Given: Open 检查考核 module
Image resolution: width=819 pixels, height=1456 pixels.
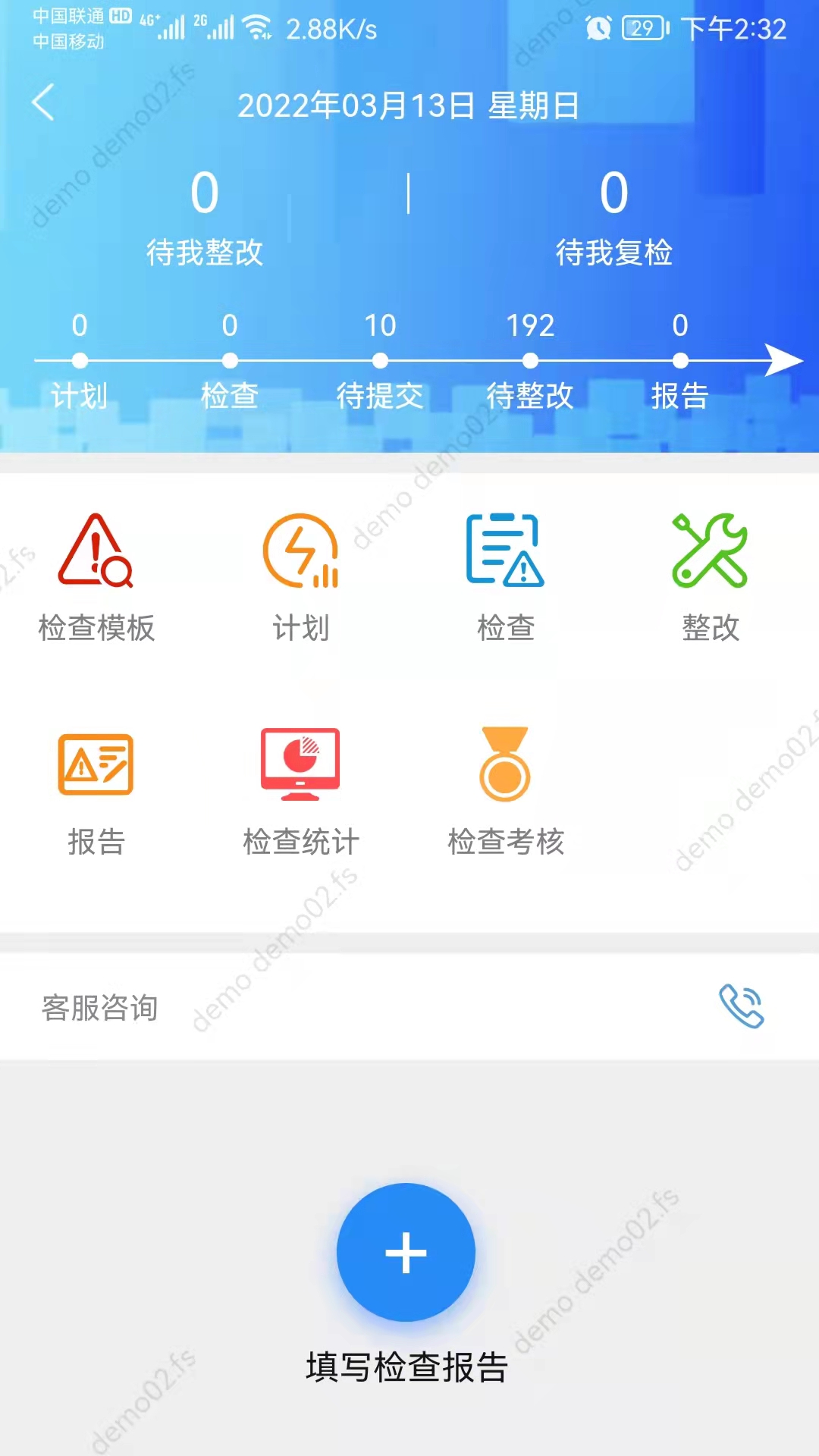Looking at the screenshot, I should click(505, 790).
